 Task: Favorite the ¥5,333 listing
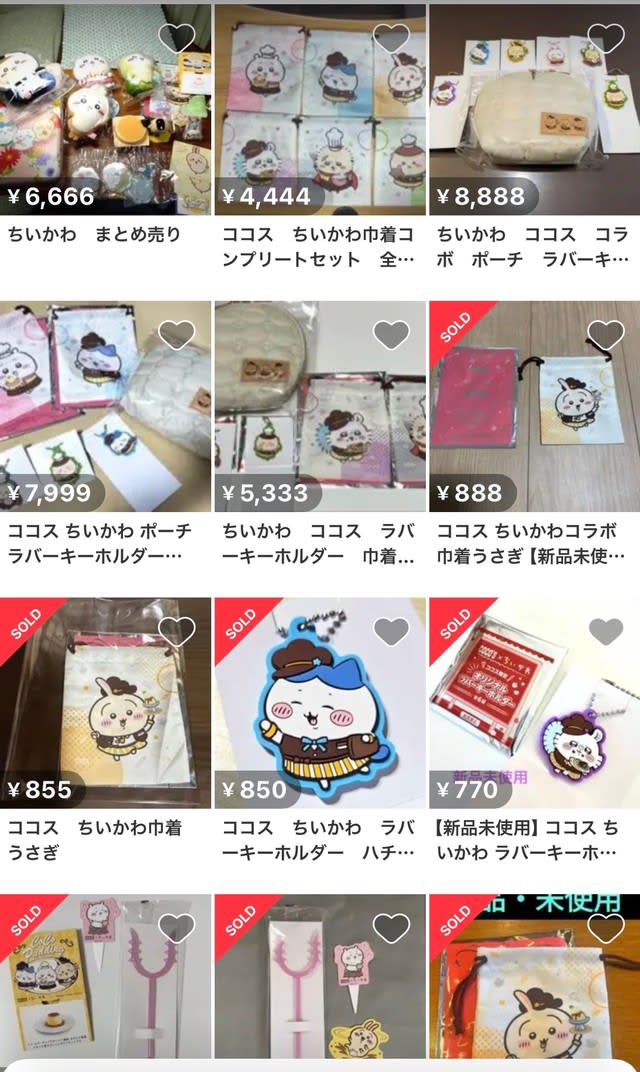coord(391,334)
